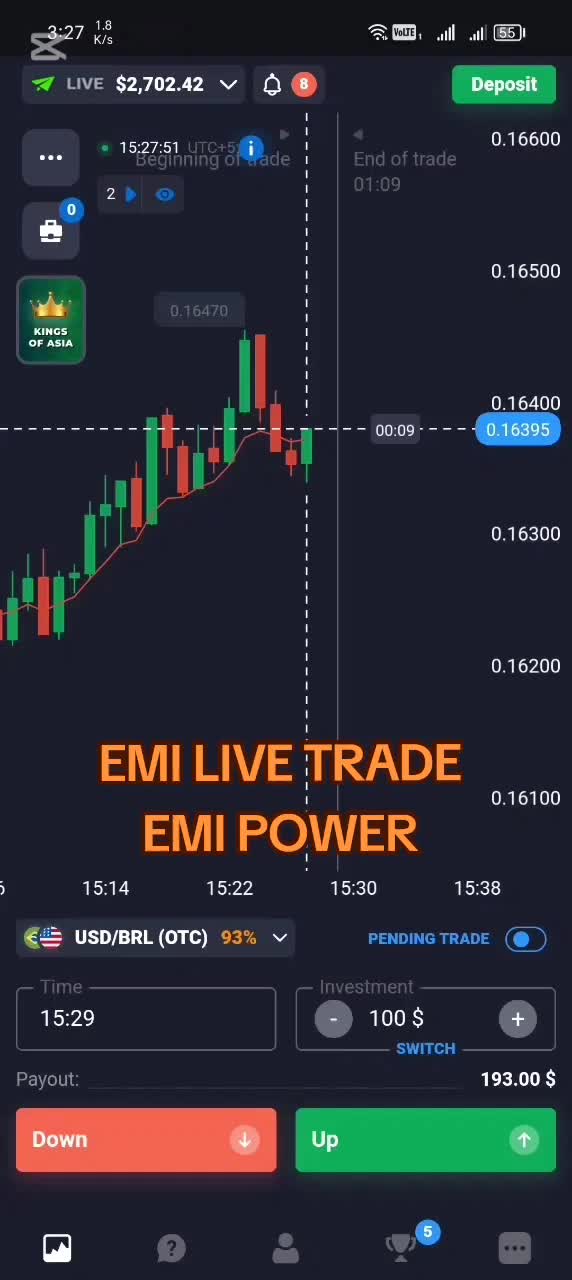Open the notifications bell

click(272, 85)
